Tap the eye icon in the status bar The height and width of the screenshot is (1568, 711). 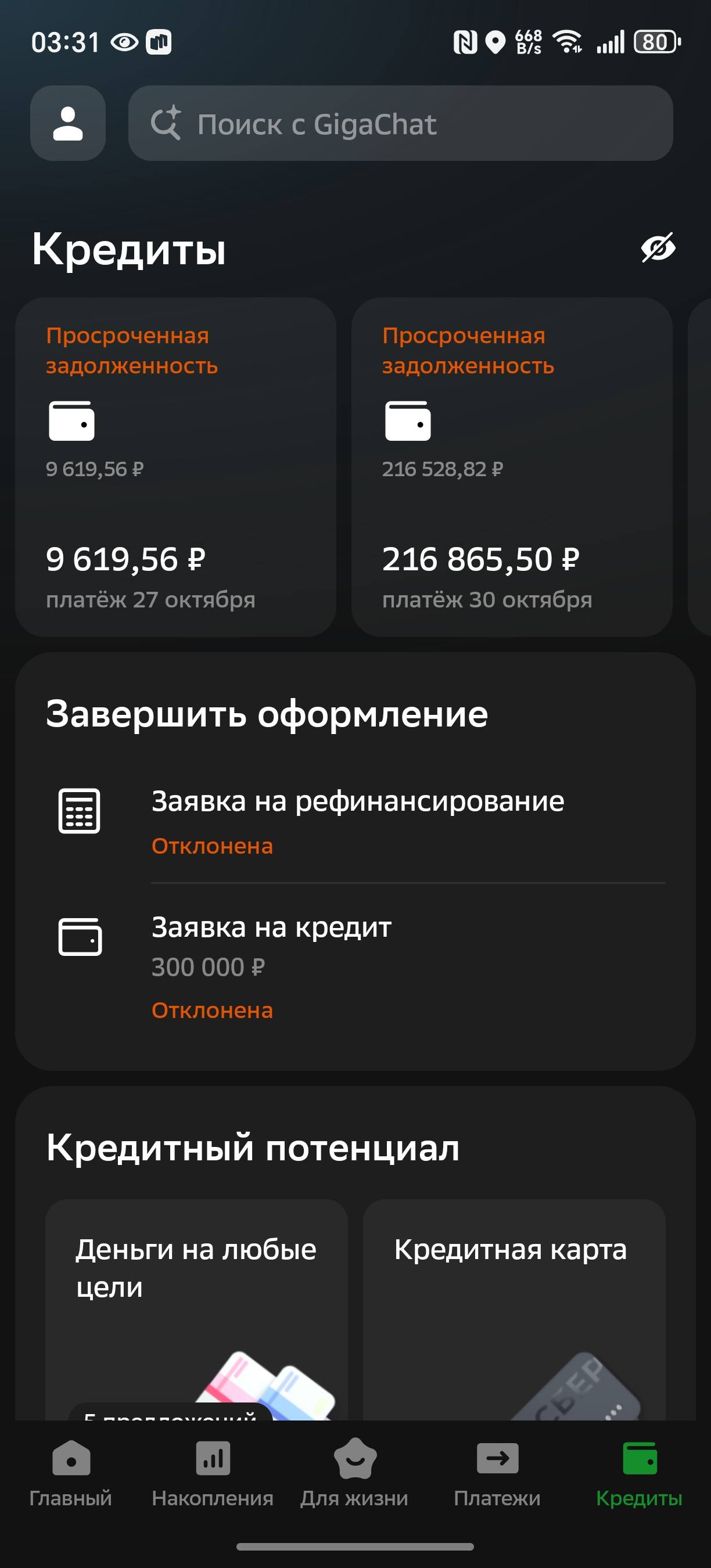(x=124, y=41)
